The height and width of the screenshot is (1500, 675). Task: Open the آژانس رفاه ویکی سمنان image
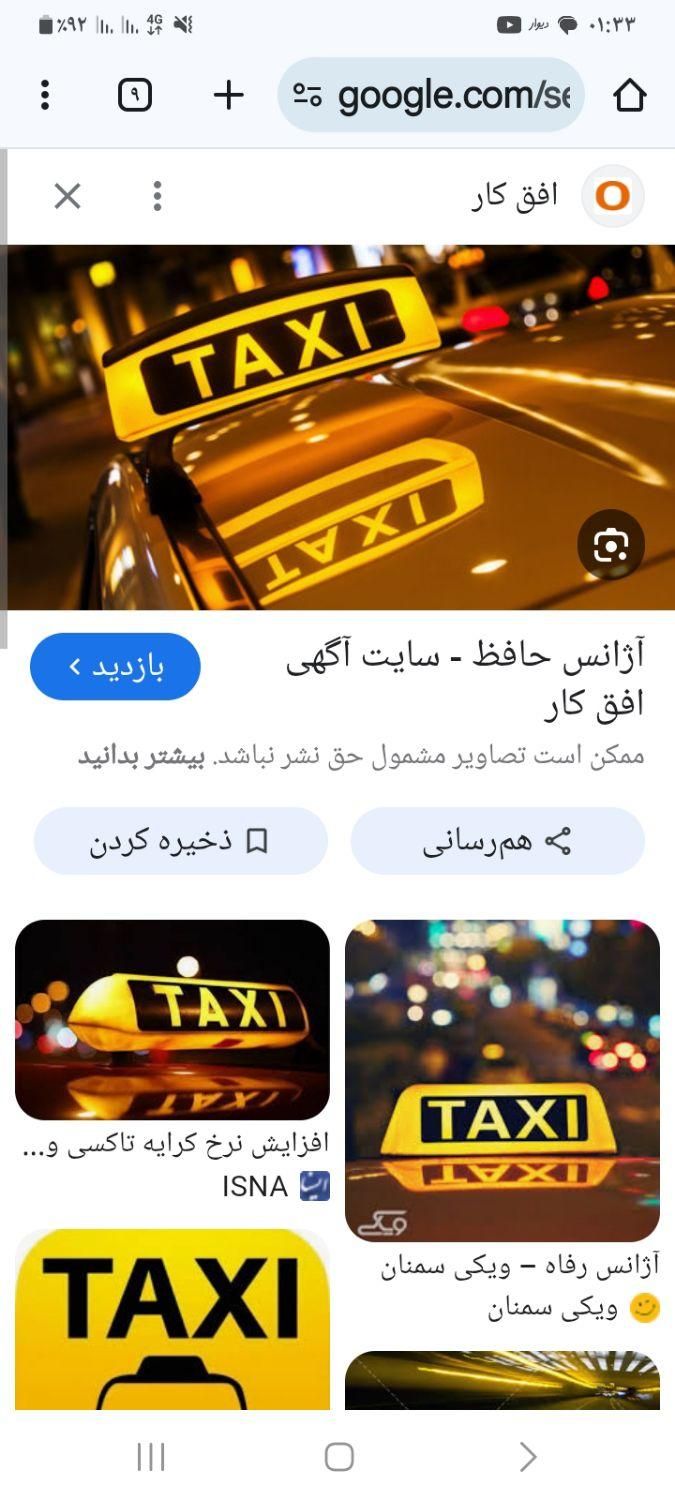point(502,1080)
